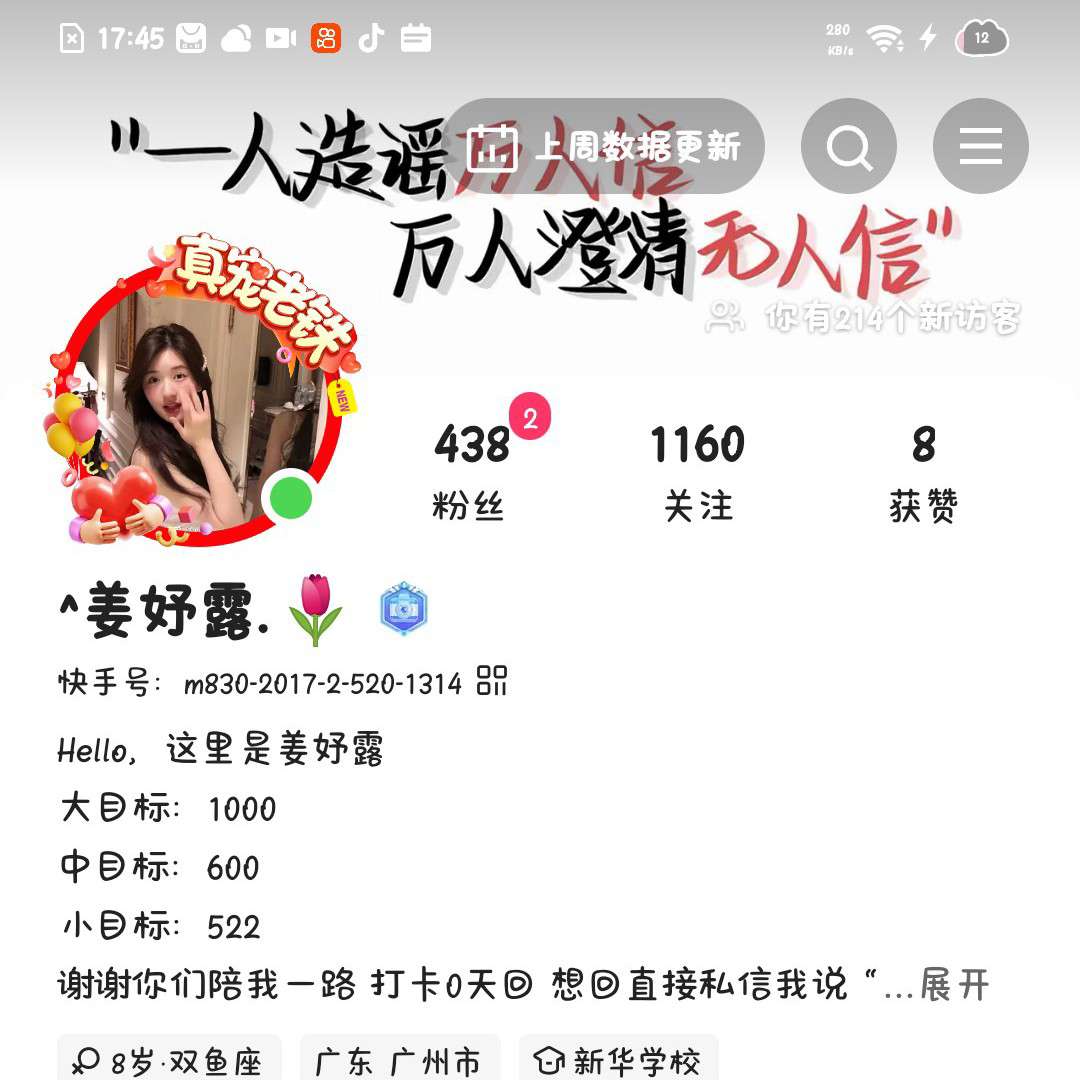1080x1080 pixels.
Task: Expand the bio with 展开
Action: pyautogui.click(x=955, y=985)
